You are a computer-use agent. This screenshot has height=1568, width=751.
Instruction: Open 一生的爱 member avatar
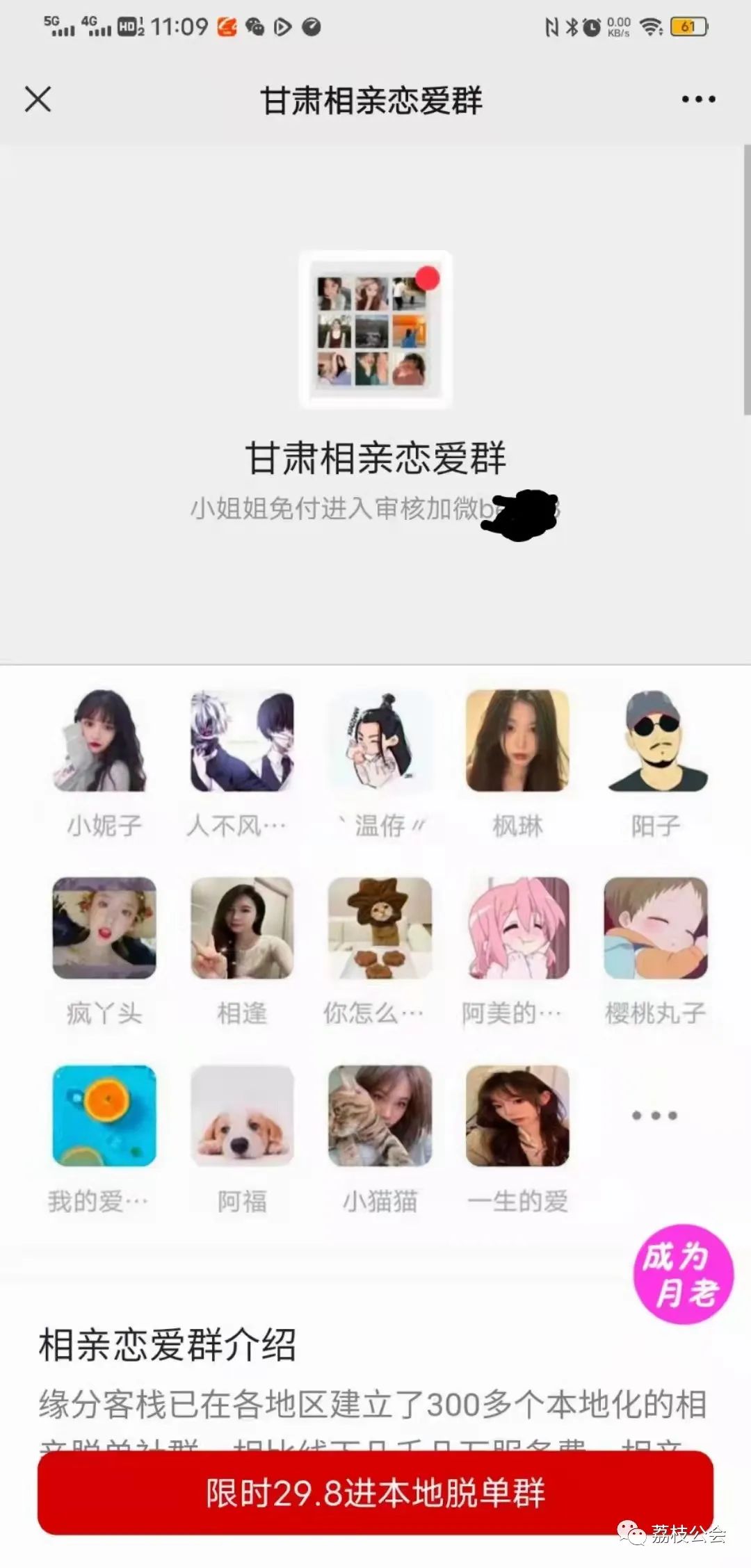pos(518,1116)
